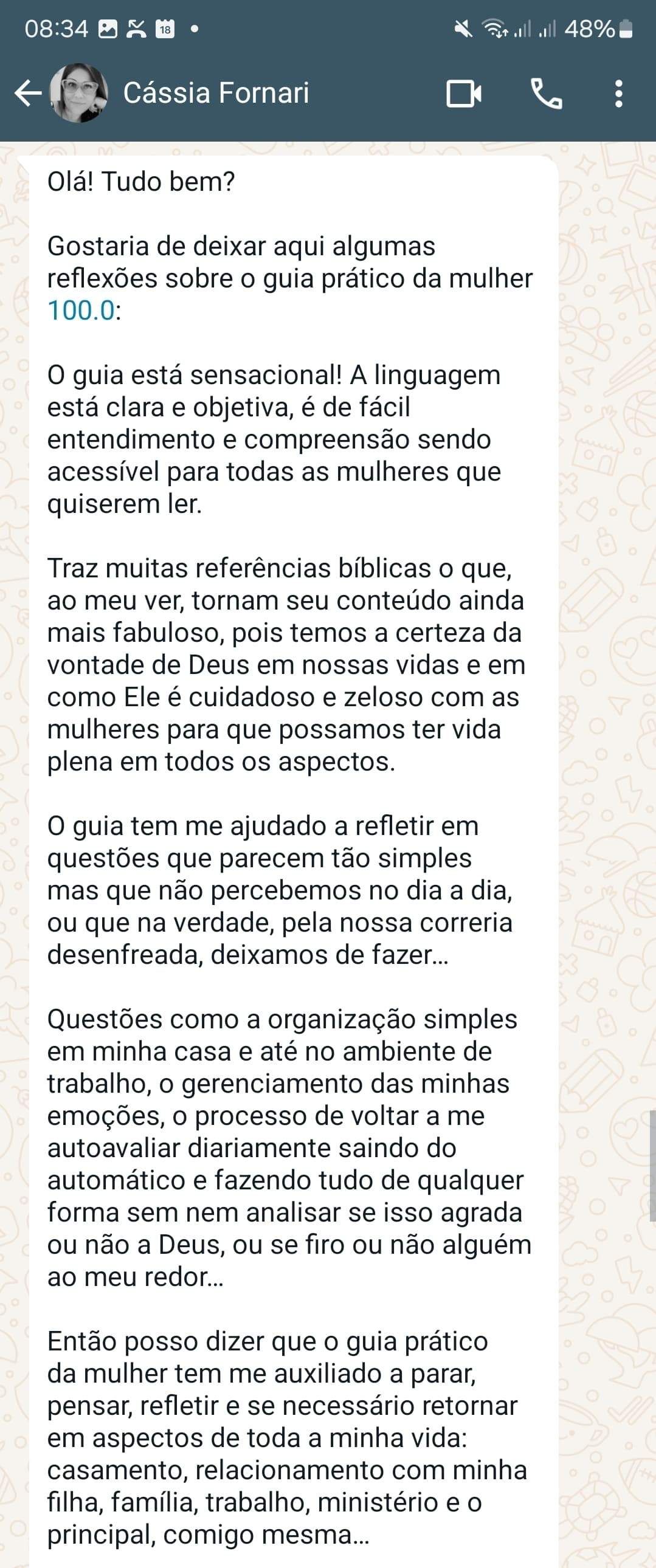Go back to the chat list
The image size is (656, 1568).
pyautogui.click(x=27, y=93)
